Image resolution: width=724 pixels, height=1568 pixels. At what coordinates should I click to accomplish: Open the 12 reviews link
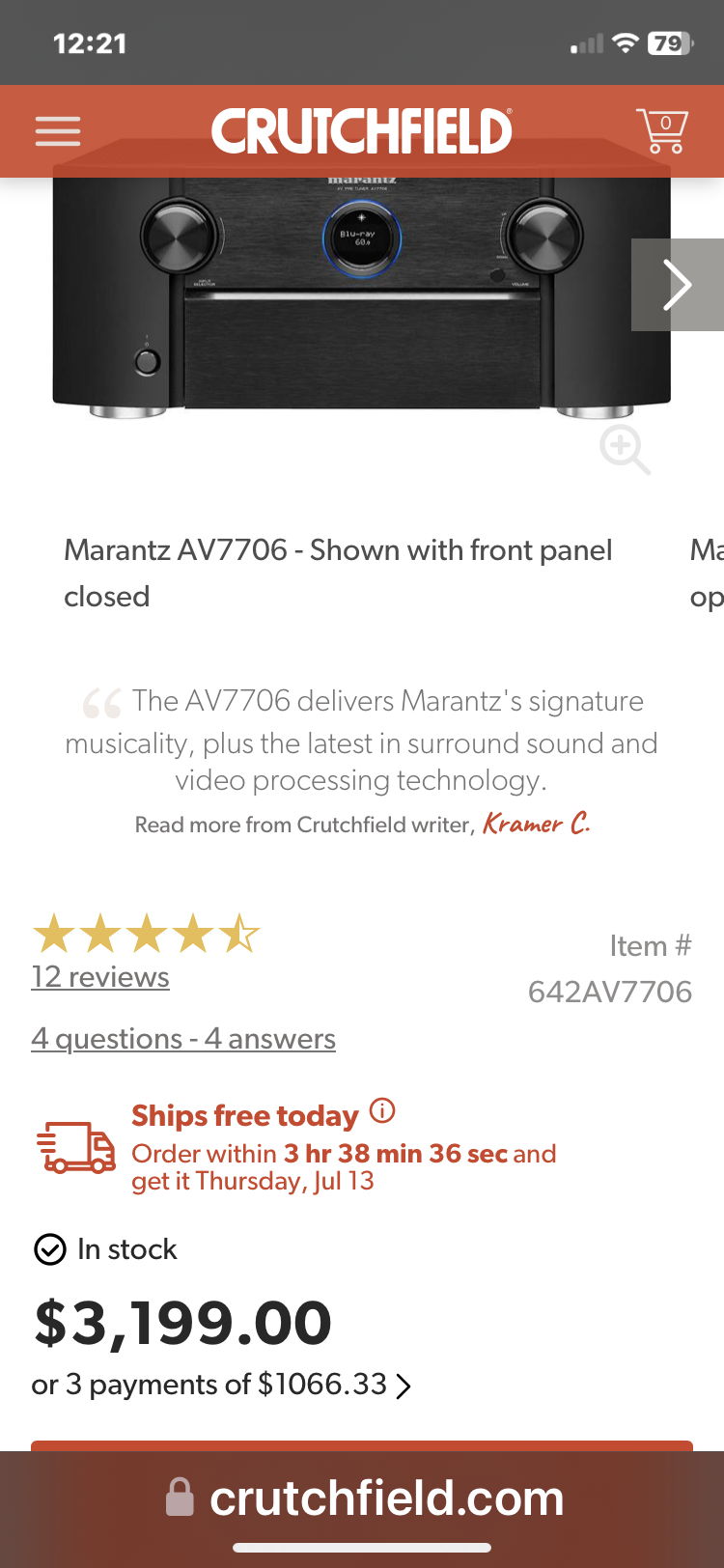(99, 977)
